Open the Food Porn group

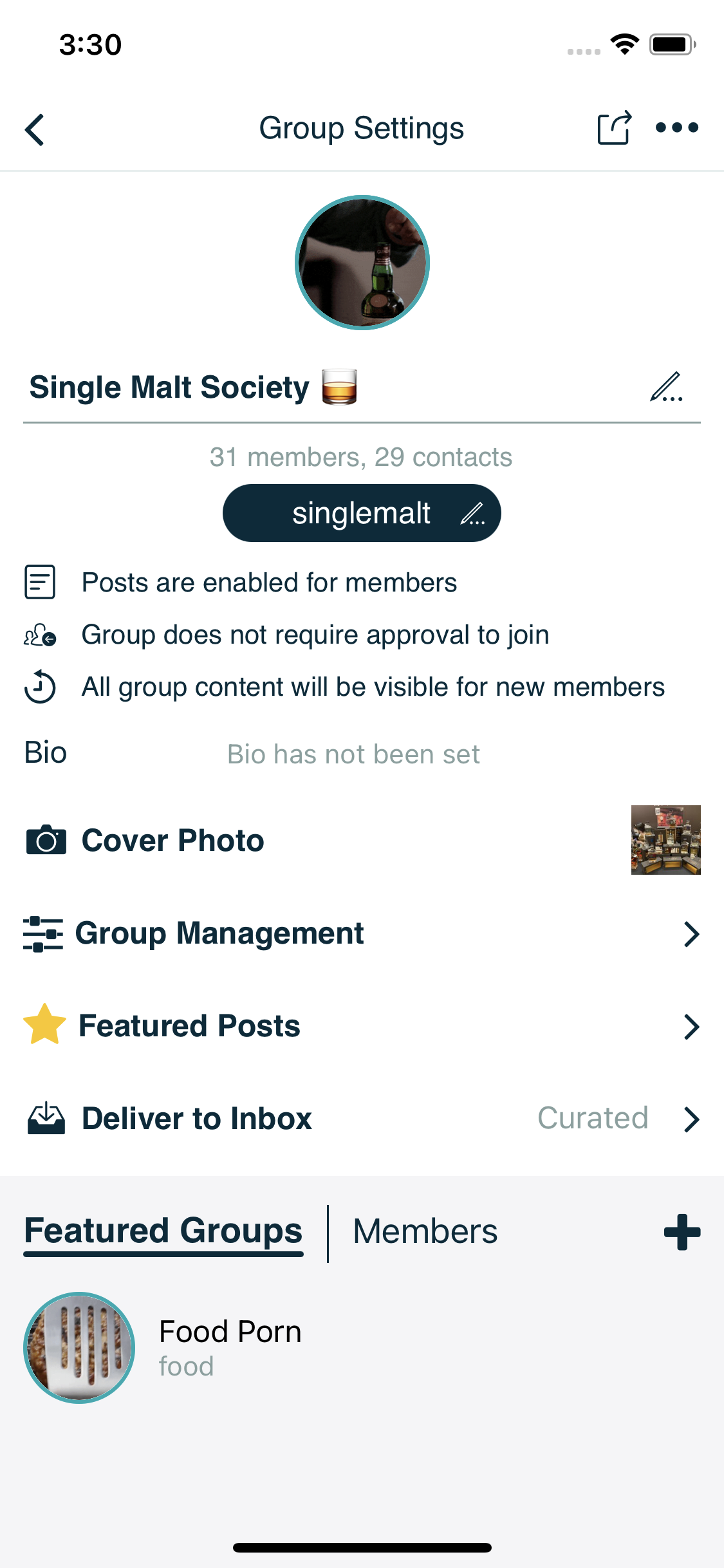click(230, 1347)
